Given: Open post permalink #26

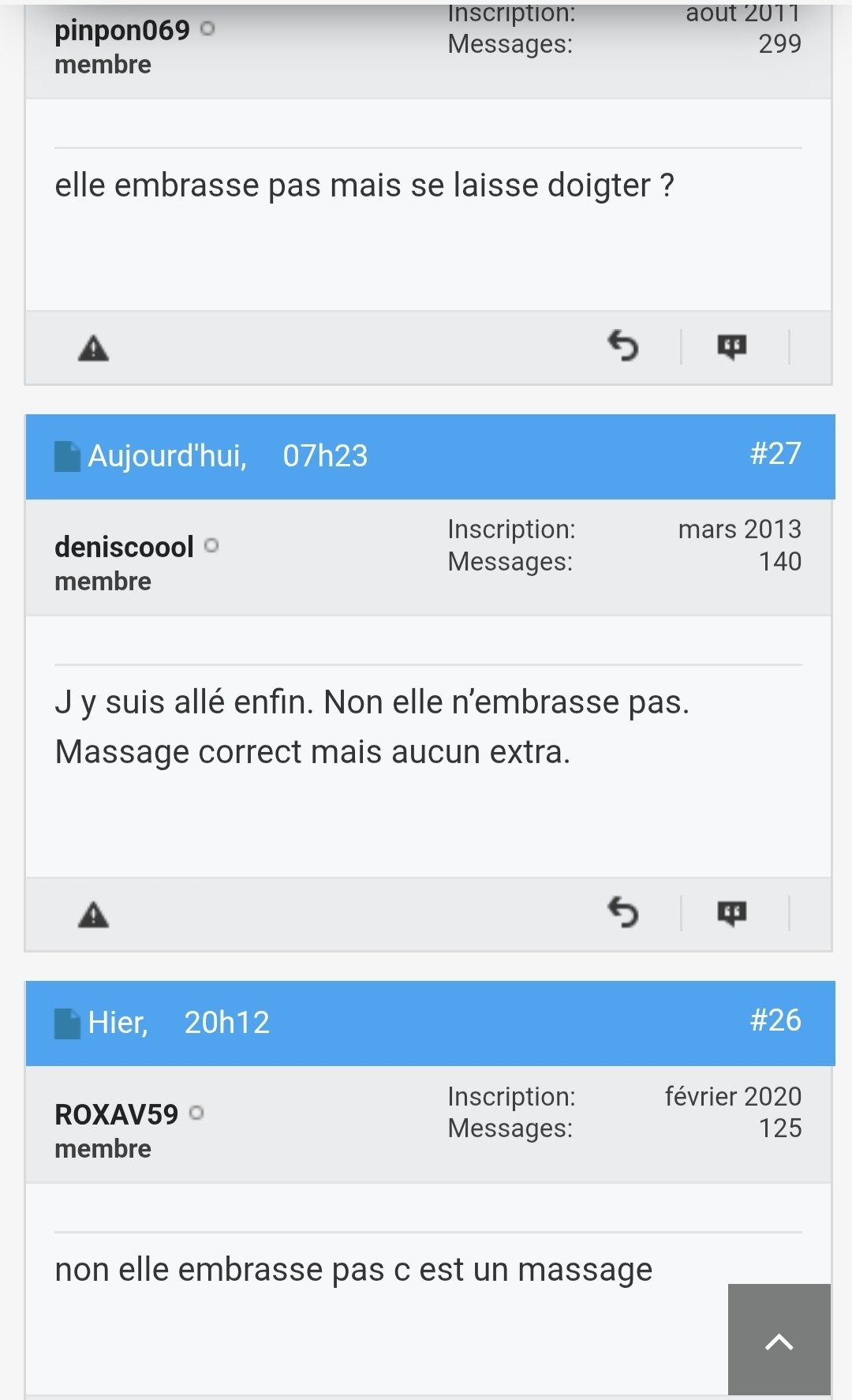Looking at the screenshot, I should pos(775,1020).
